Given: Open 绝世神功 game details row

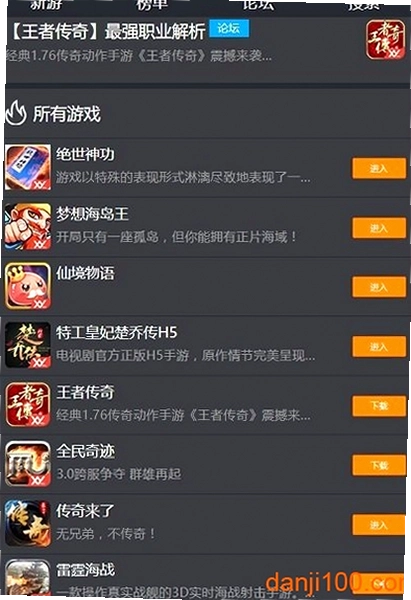Looking at the screenshot, I should tap(206, 168).
